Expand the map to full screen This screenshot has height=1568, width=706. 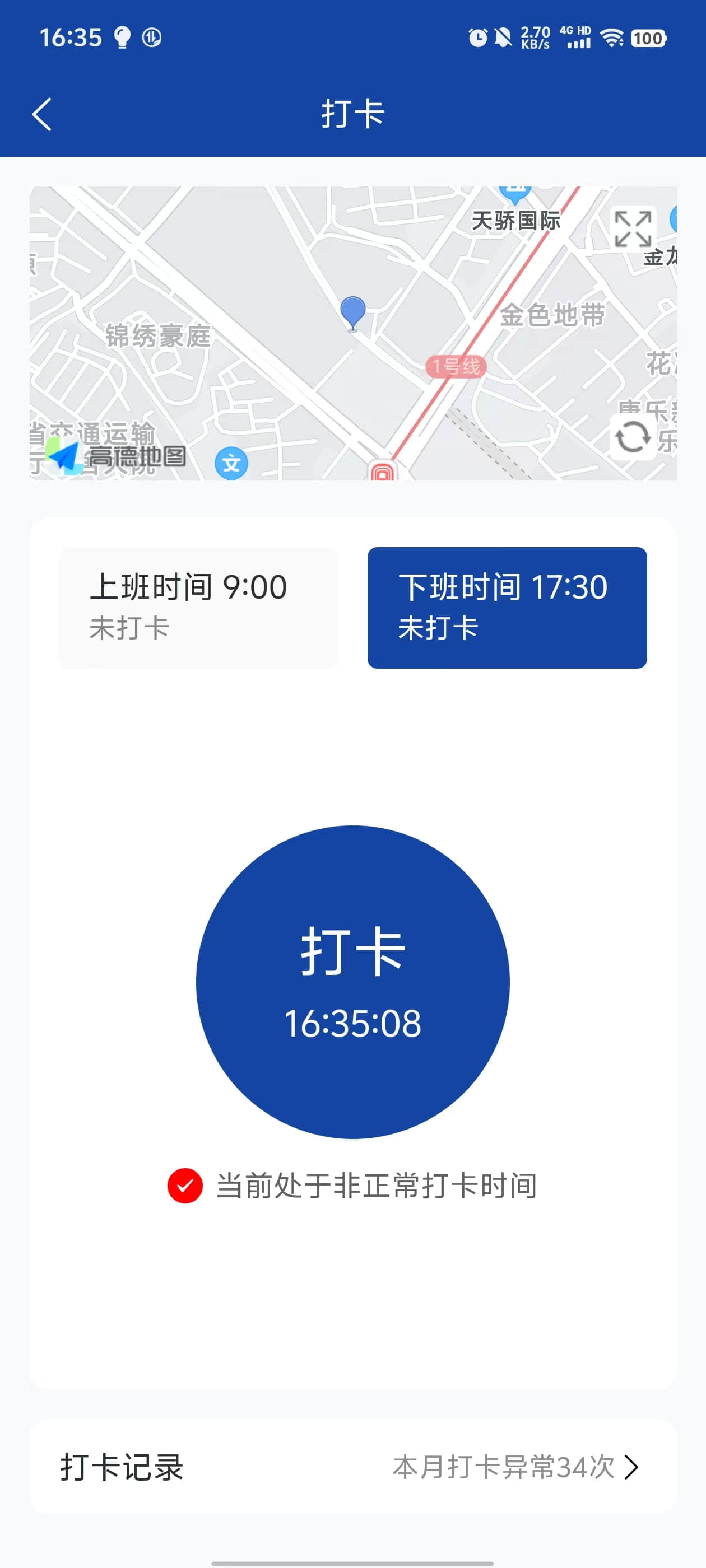pyautogui.click(x=632, y=229)
